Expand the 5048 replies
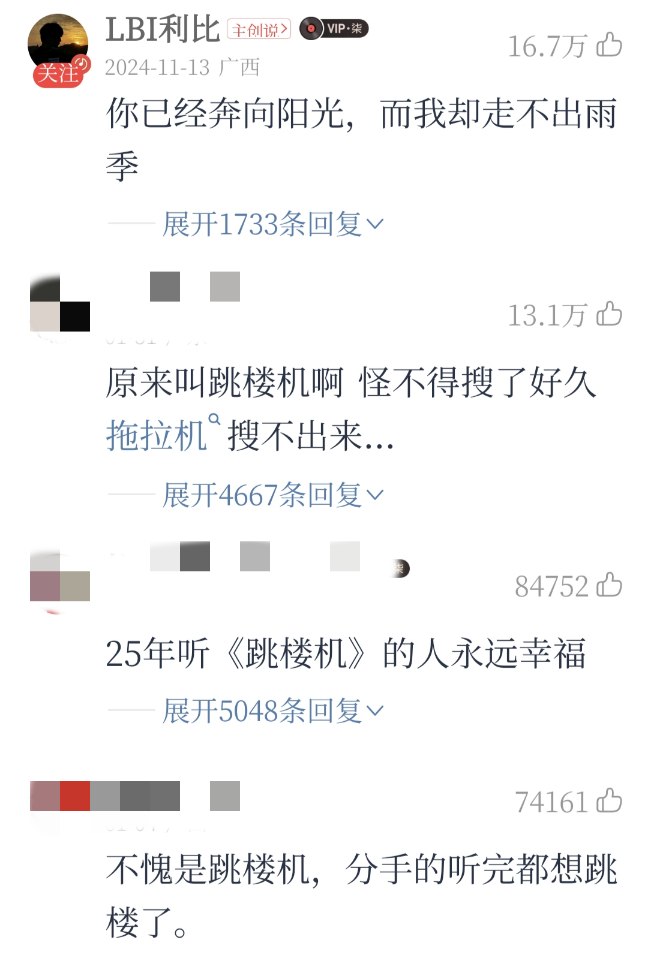The image size is (648, 961). [272, 711]
